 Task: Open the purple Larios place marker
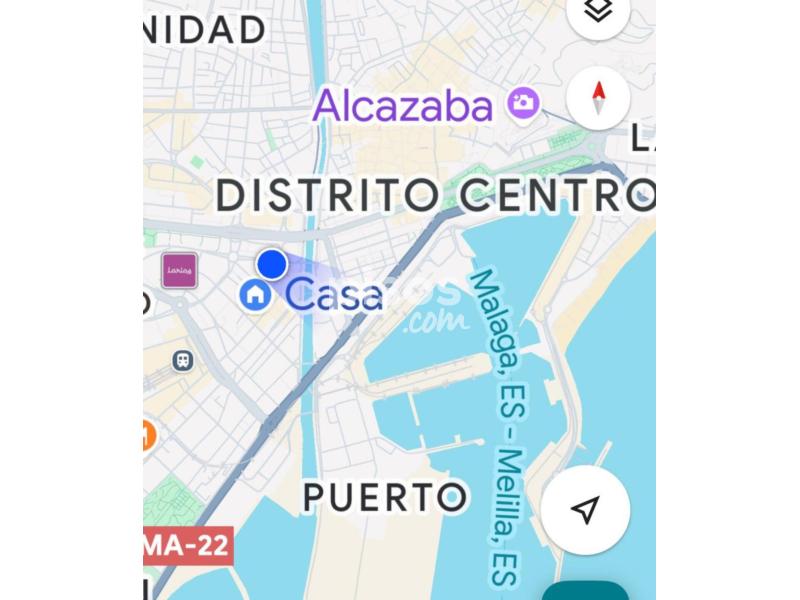(180, 270)
